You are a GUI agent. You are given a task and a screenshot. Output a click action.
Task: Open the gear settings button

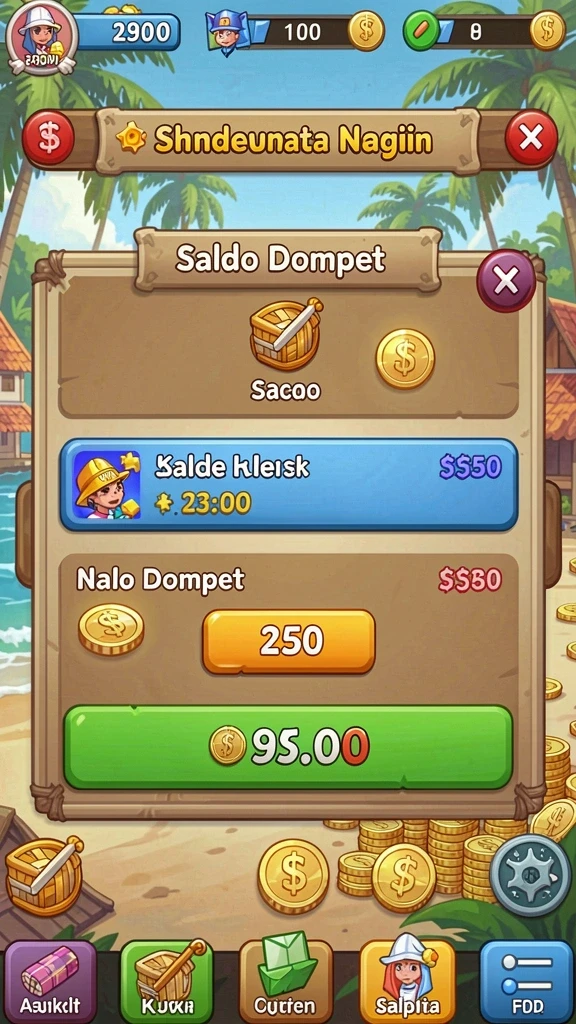point(530,875)
